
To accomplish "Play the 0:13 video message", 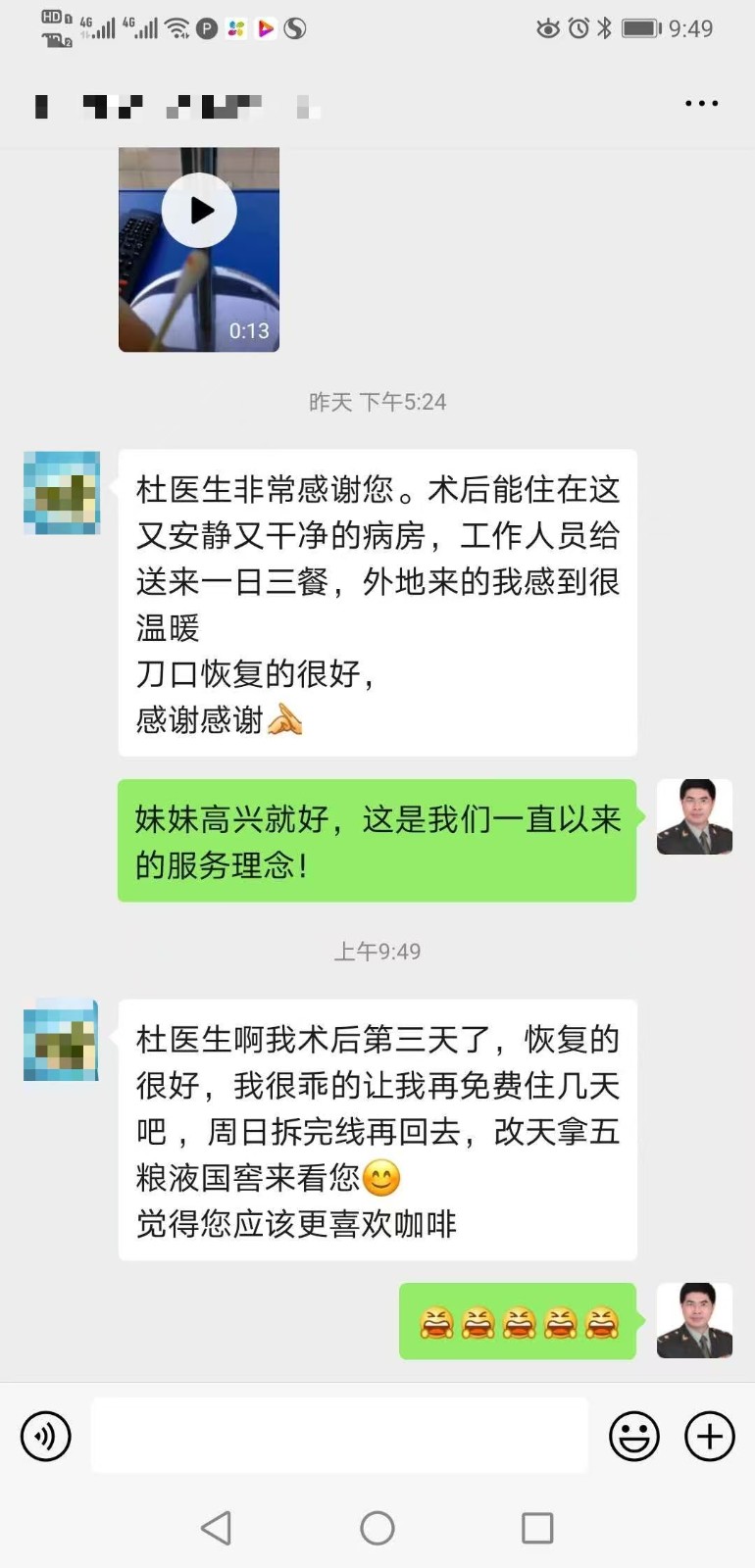I will (199, 211).
